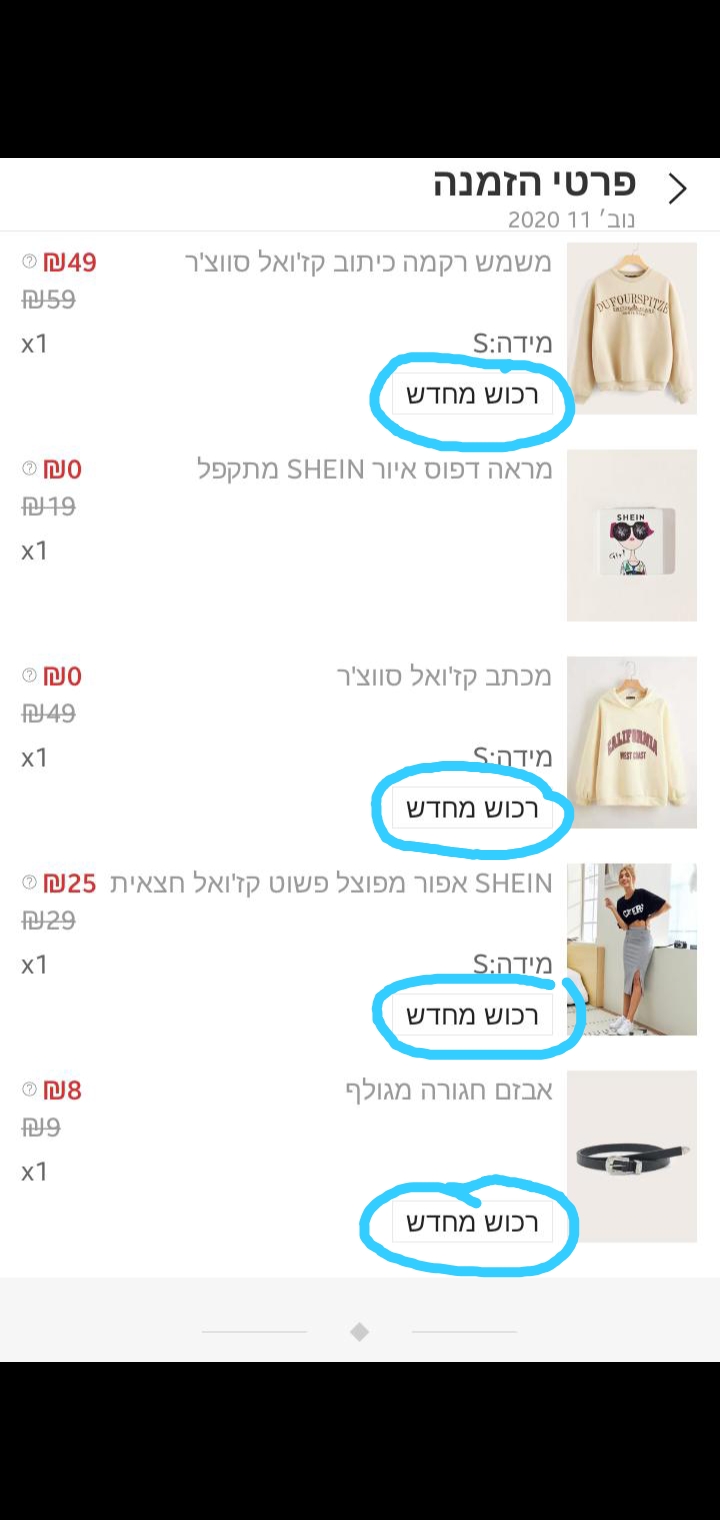Open the black belt product image
The height and width of the screenshot is (1520, 720).
[631, 1156]
